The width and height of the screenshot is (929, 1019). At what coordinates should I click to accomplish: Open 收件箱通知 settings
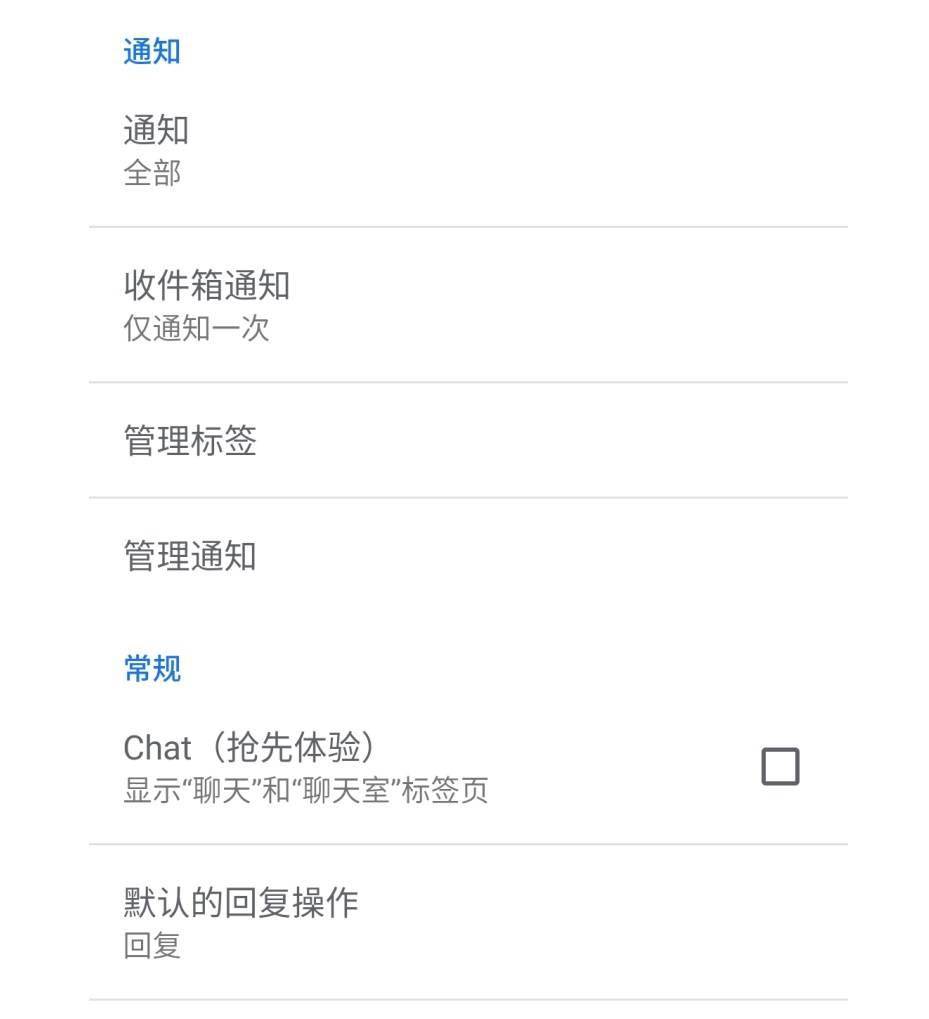tap(468, 305)
